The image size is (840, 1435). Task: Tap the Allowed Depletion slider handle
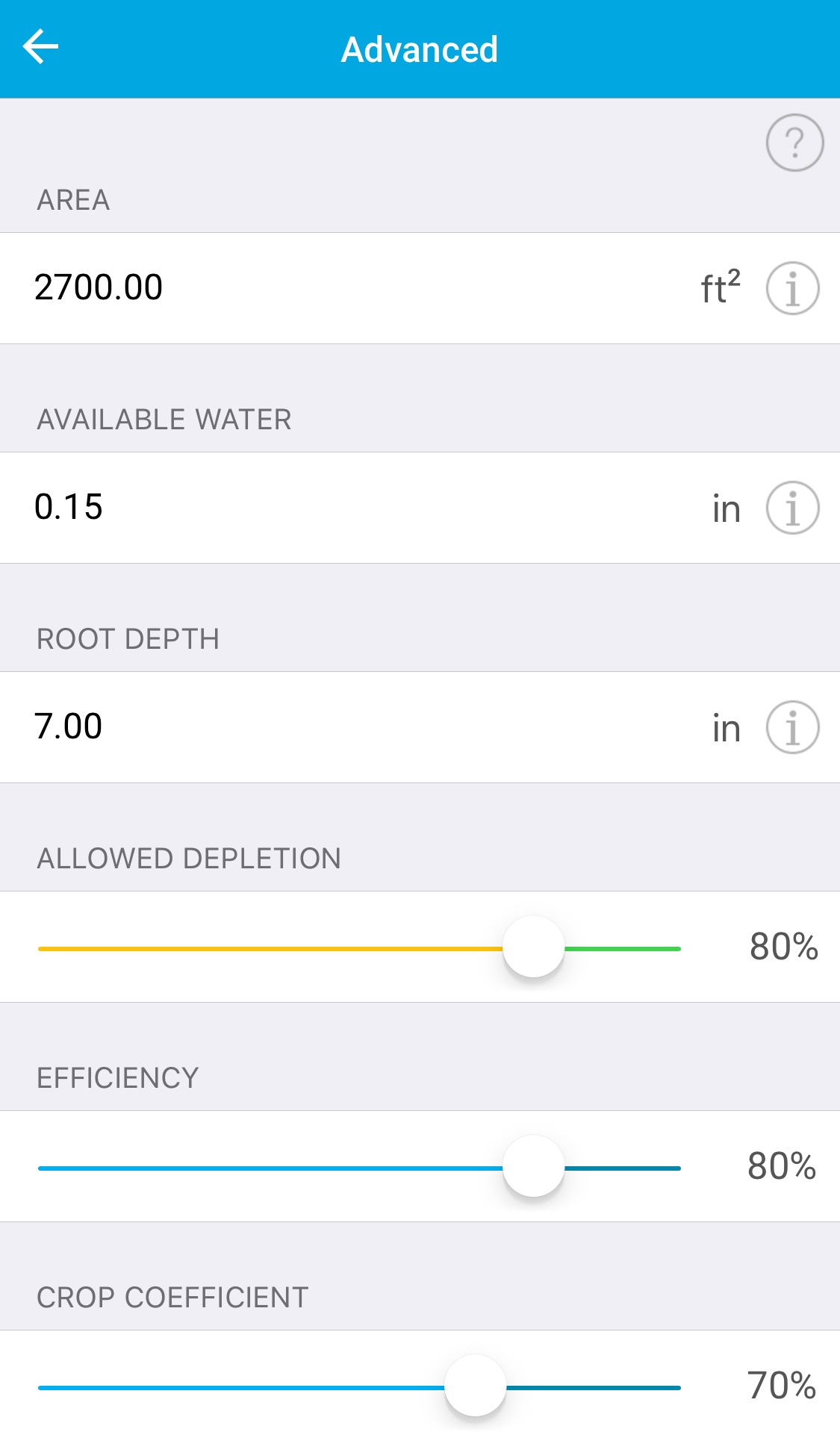pyautogui.click(x=533, y=947)
